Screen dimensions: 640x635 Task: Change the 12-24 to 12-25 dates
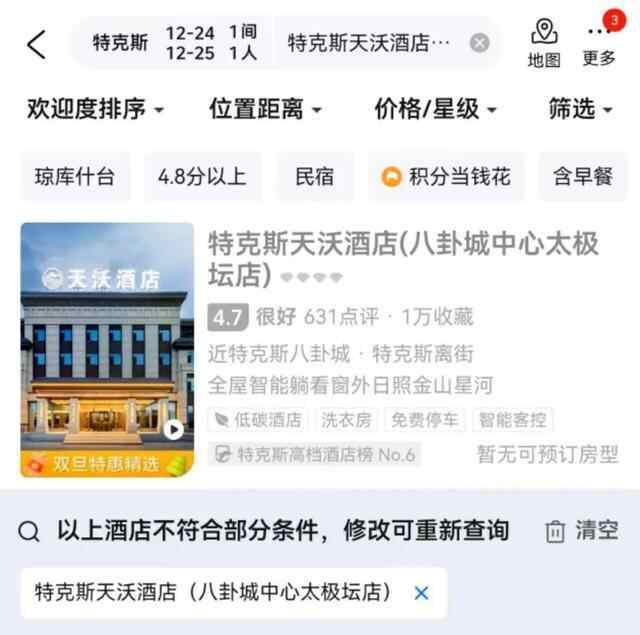(190, 44)
